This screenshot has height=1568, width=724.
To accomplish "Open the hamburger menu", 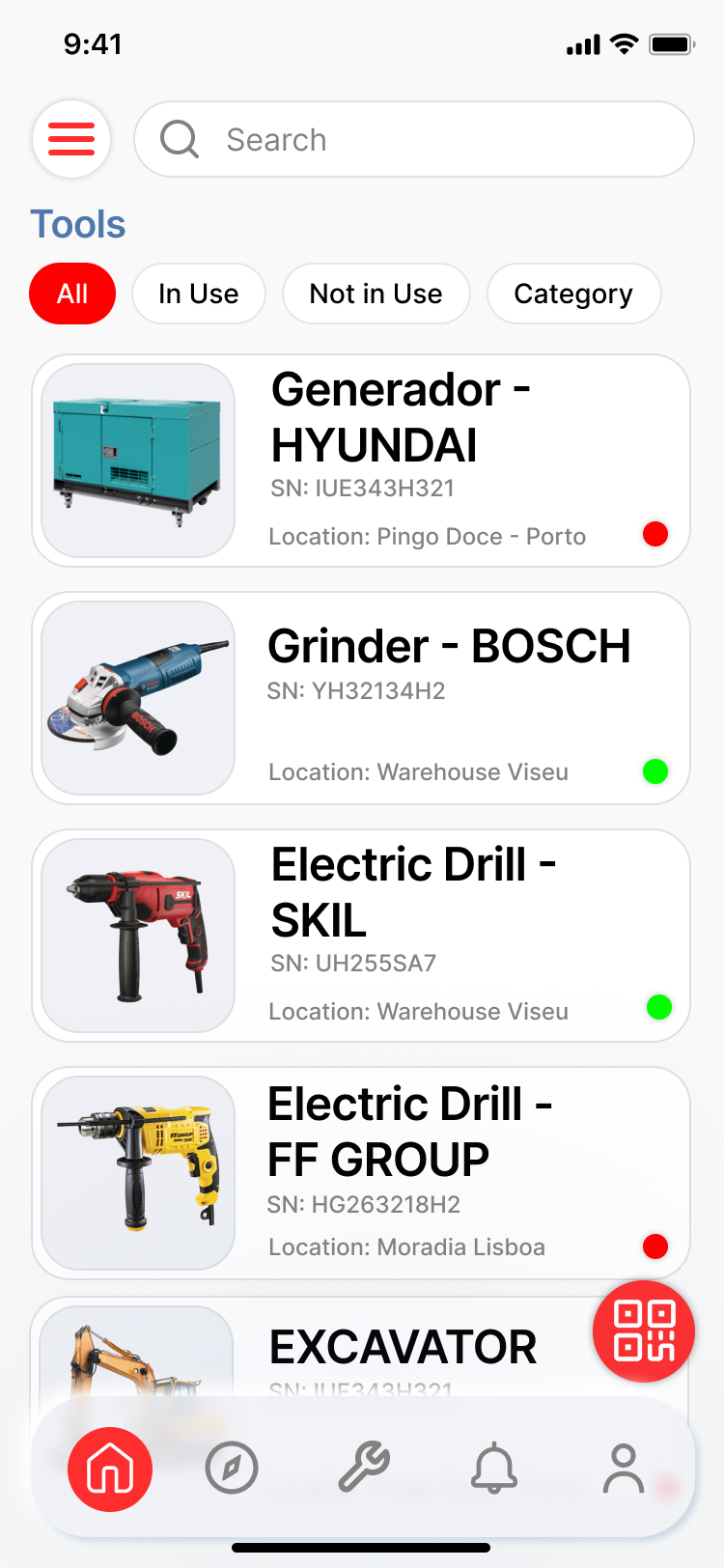I will pyautogui.click(x=71, y=139).
